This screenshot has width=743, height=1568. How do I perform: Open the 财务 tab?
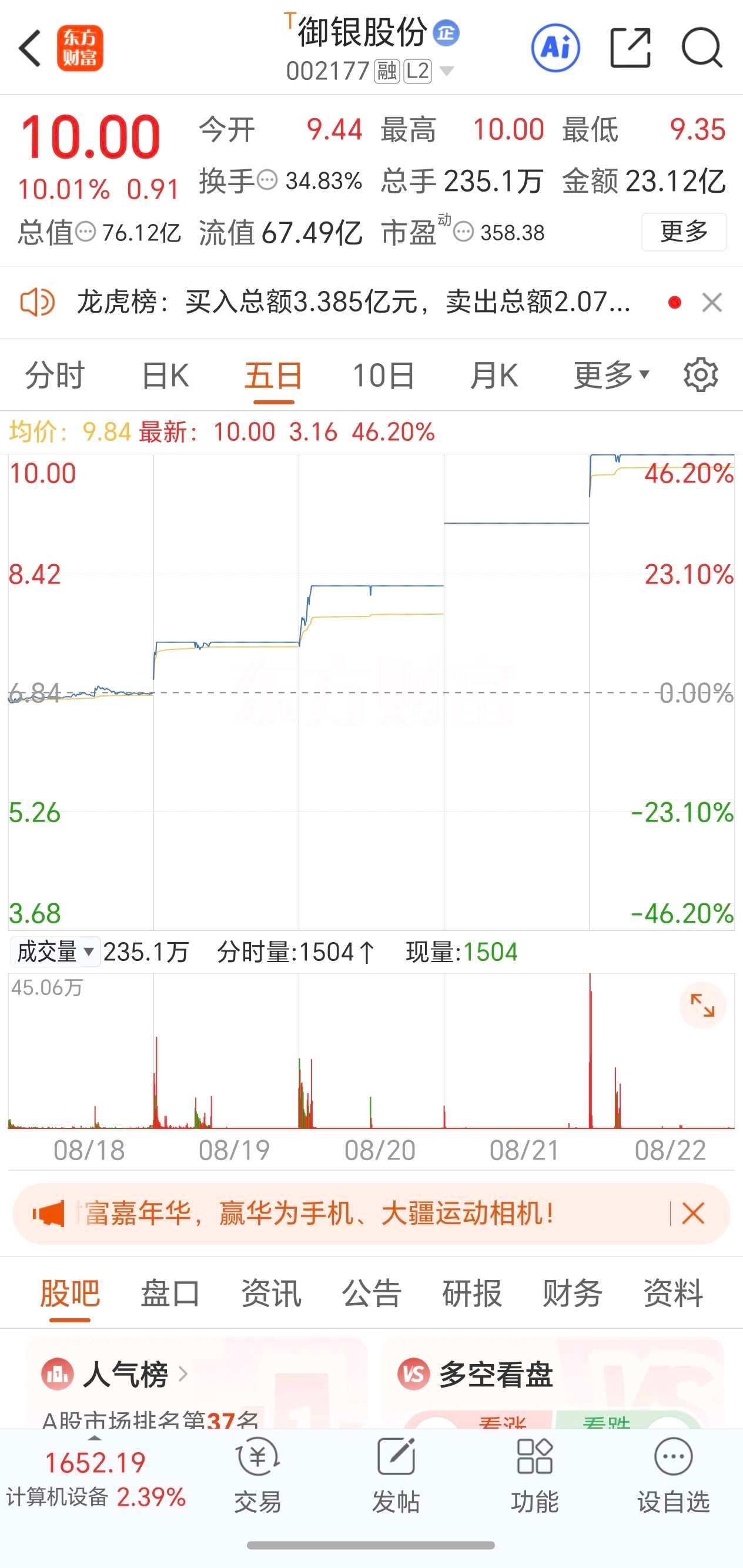pos(573,1294)
